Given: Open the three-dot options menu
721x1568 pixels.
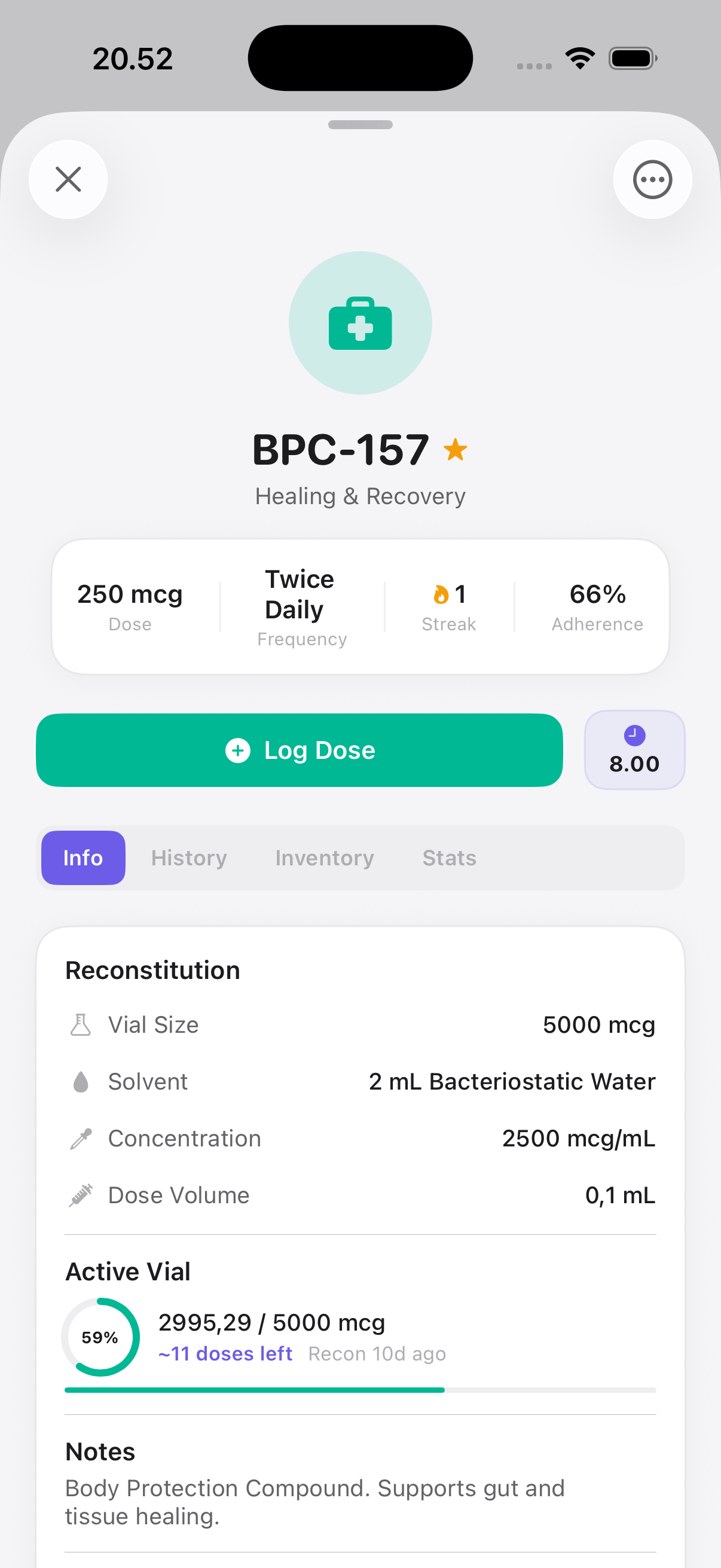Looking at the screenshot, I should click(x=652, y=179).
